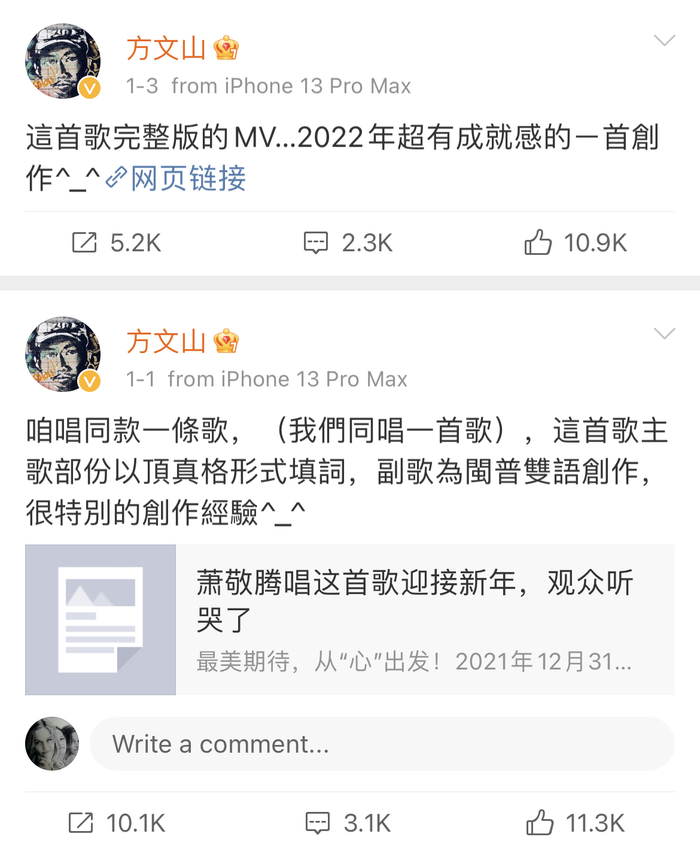Open comments on the post with 2.3K comments
The height and width of the screenshot is (852, 700).
click(347, 242)
